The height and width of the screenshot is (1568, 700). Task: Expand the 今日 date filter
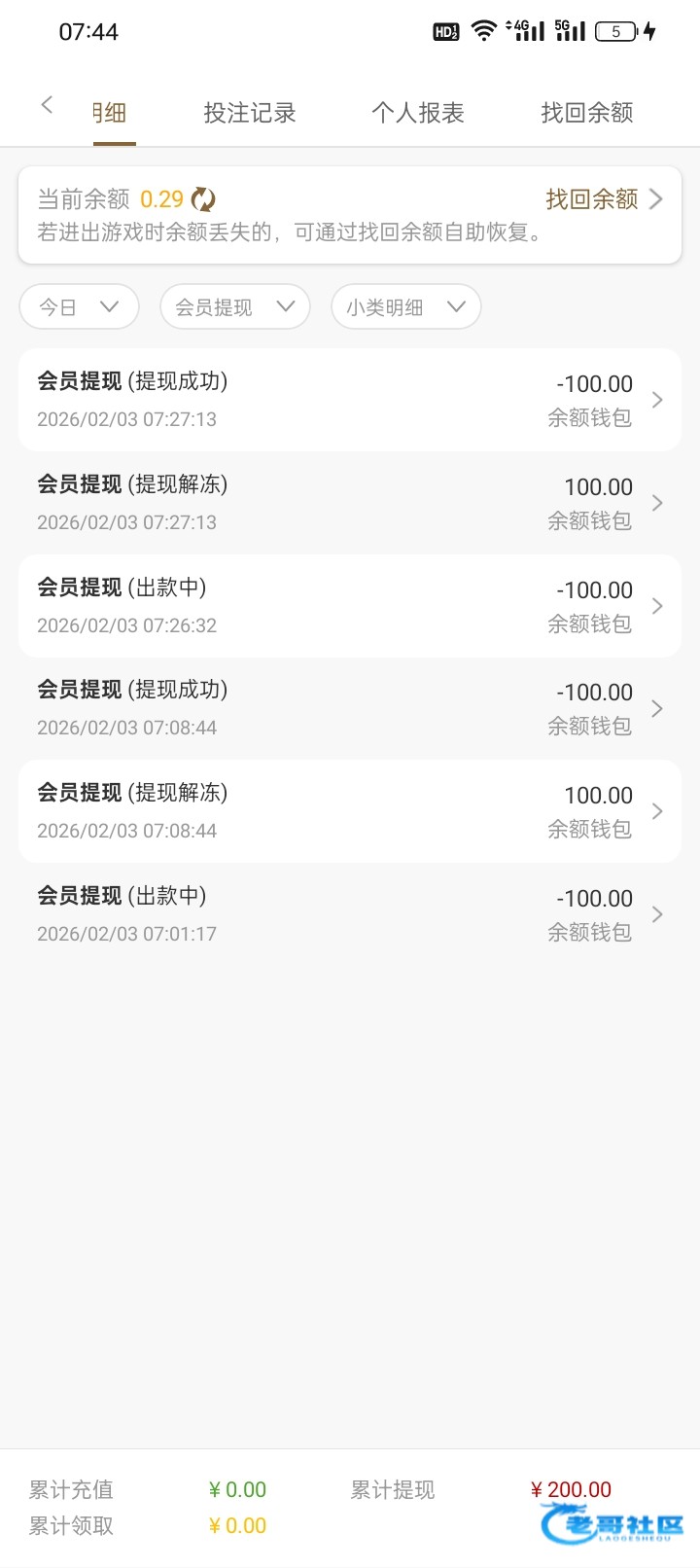pyautogui.click(x=79, y=307)
